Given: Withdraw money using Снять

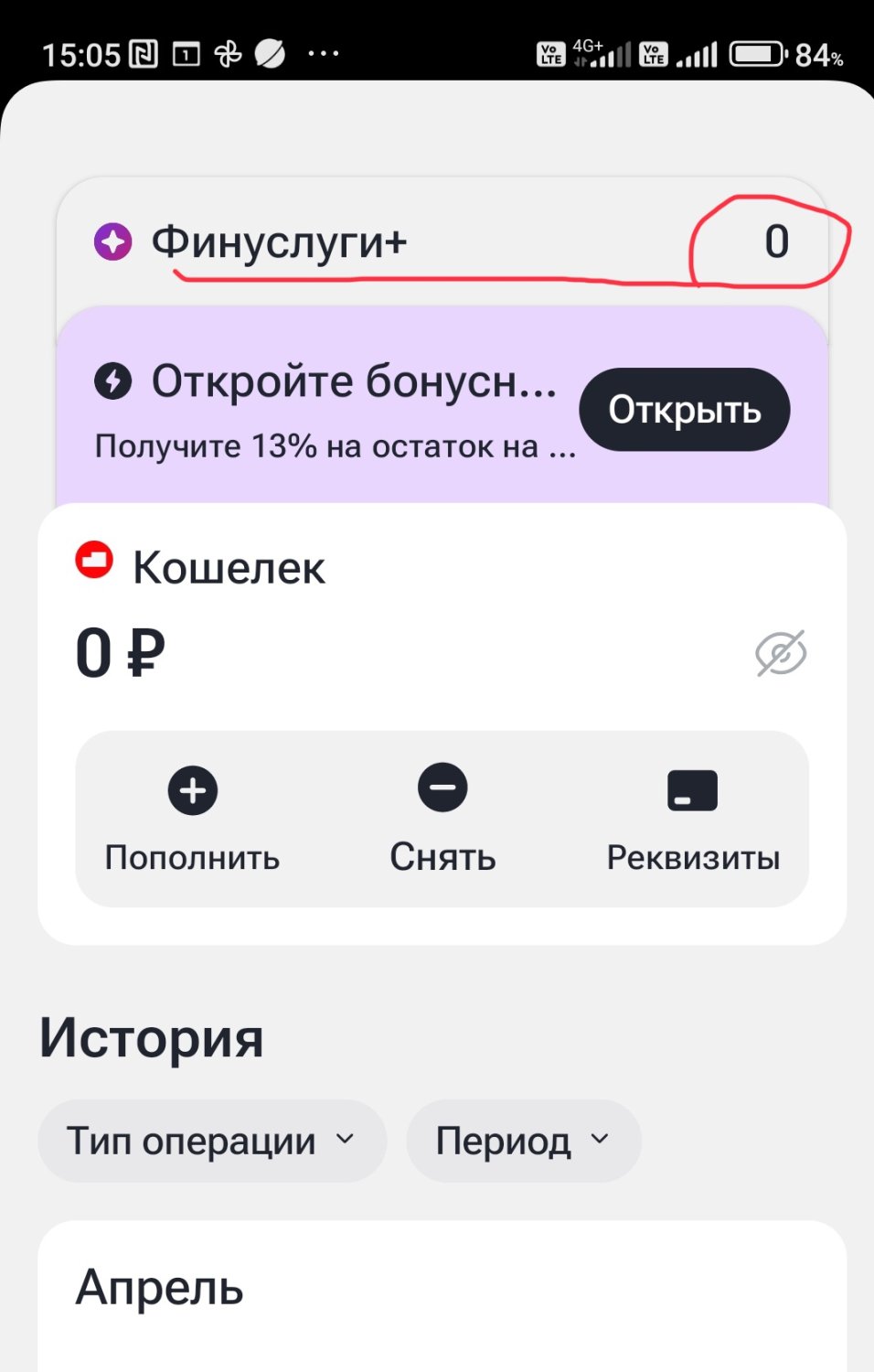Looking at the screenshot, I should (442, 817).
